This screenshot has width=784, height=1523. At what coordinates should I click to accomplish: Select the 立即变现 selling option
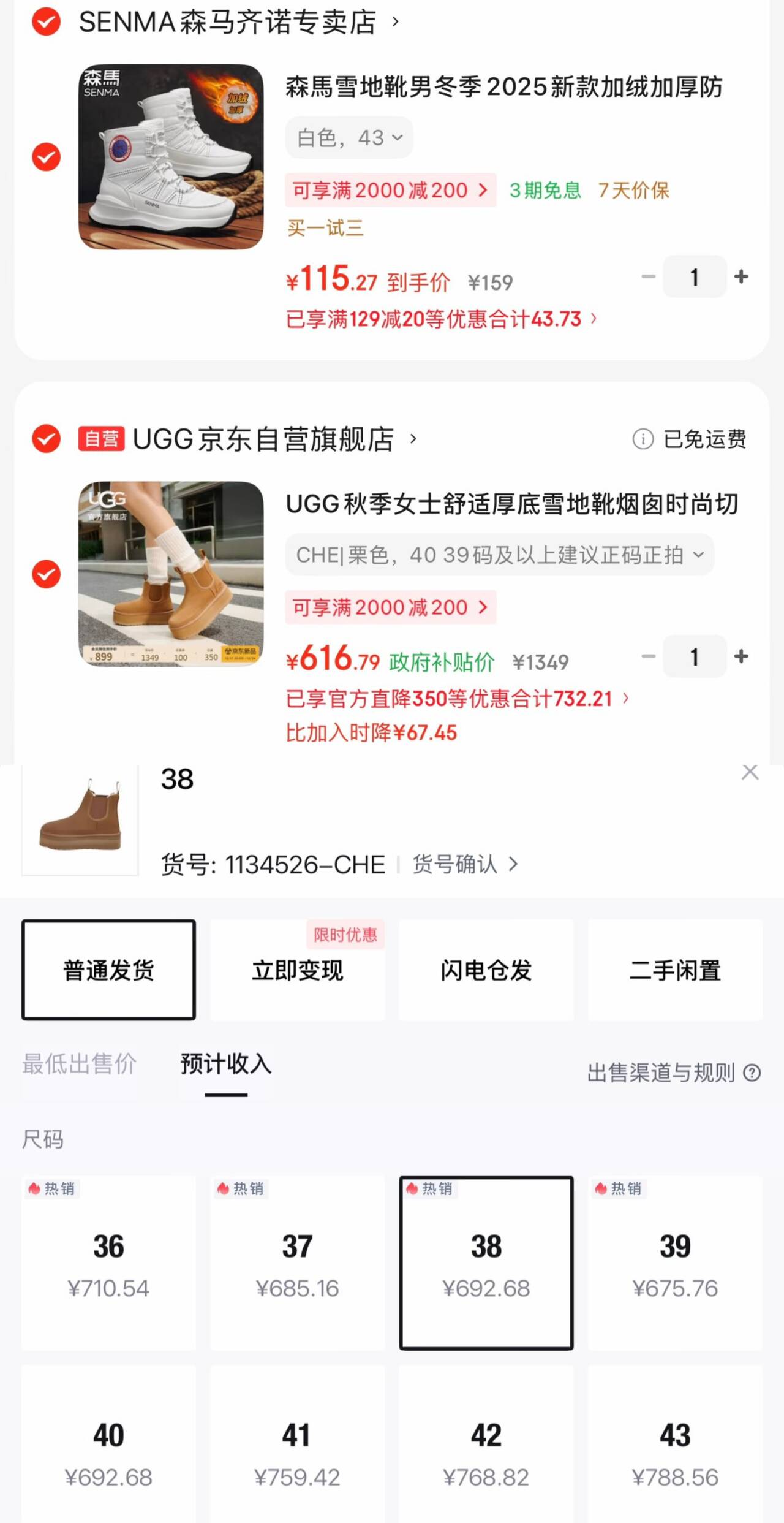tap(298, 970)
